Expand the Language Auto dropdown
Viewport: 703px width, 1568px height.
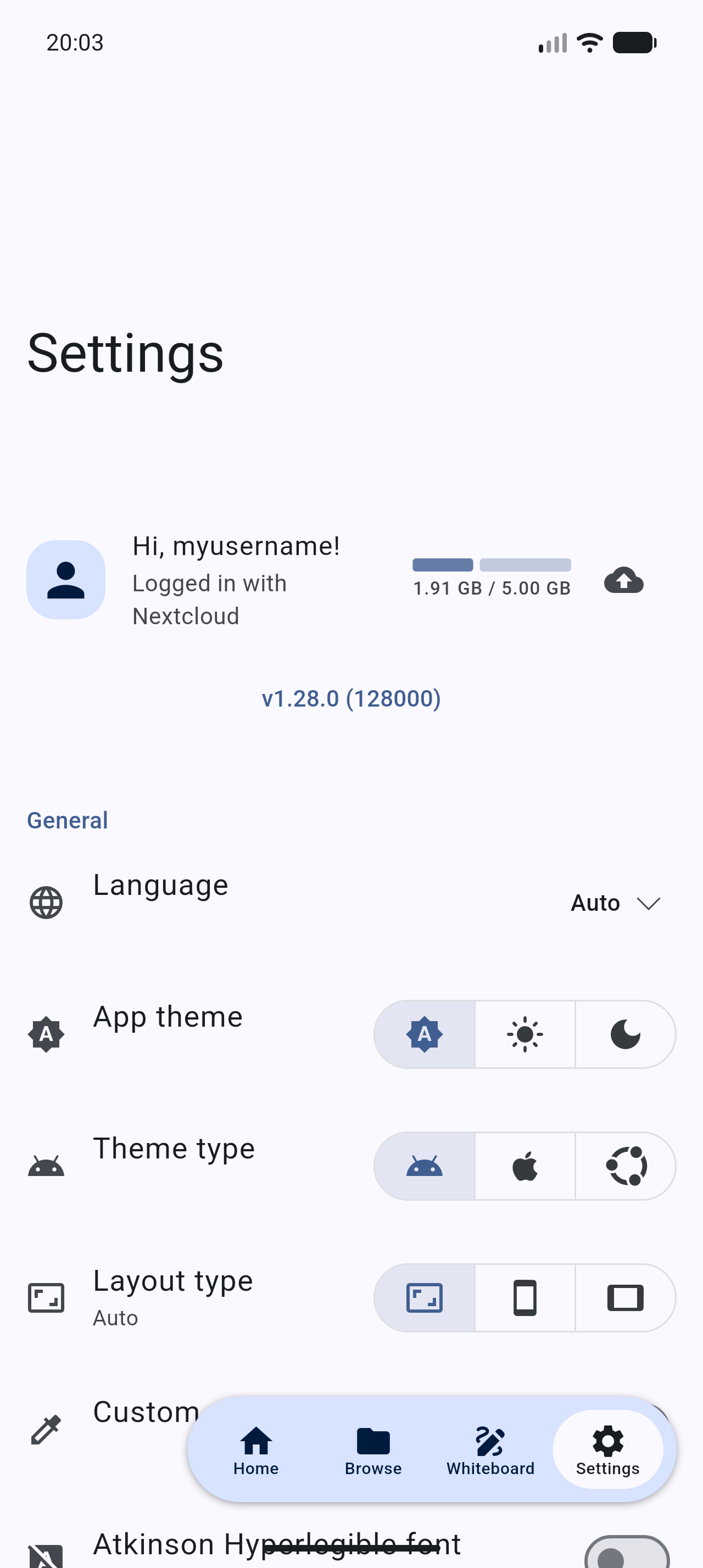[x=615, y=903]
